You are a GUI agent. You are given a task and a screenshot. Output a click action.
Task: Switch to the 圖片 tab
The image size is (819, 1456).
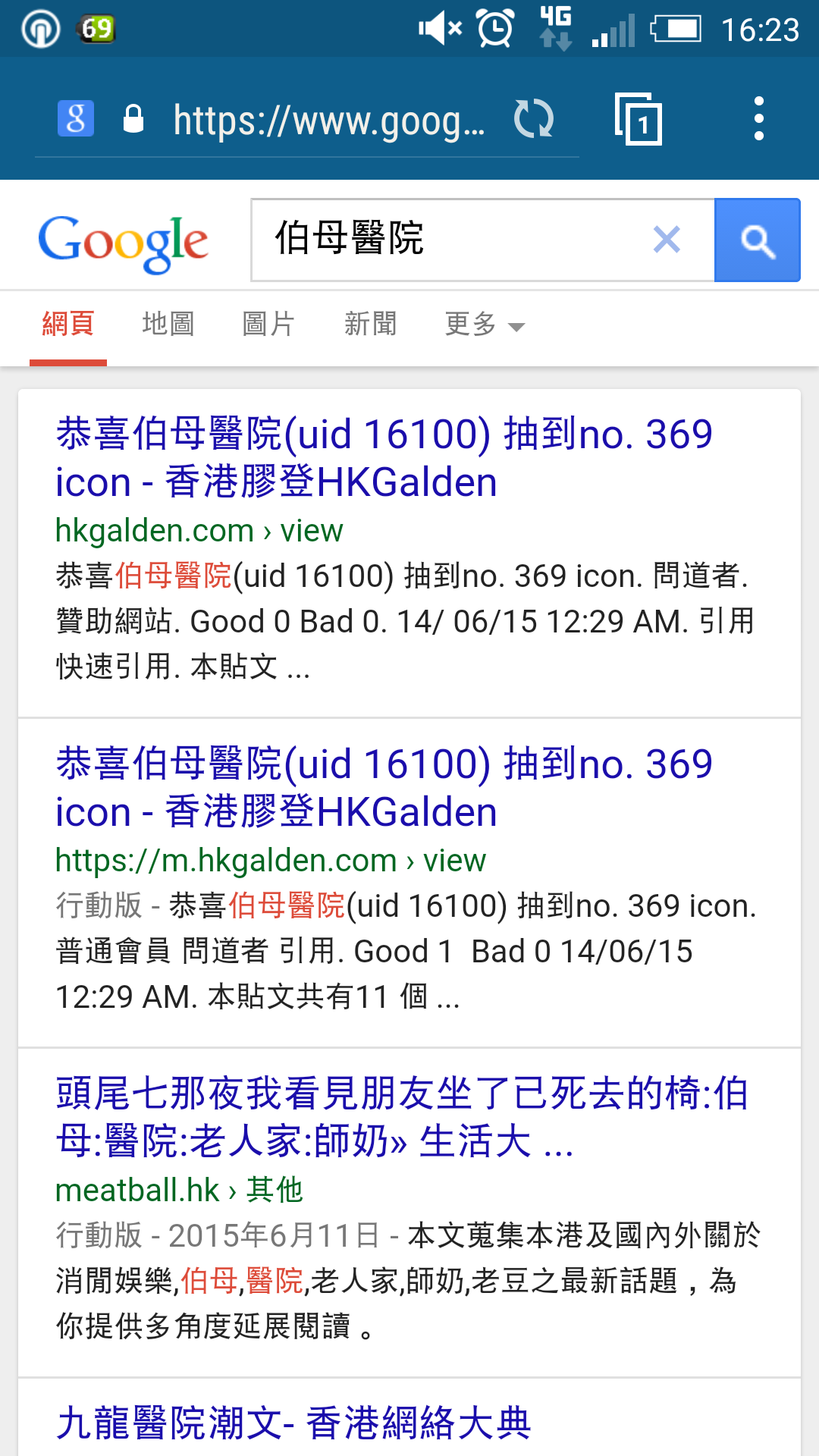click(x=268, y=324)
